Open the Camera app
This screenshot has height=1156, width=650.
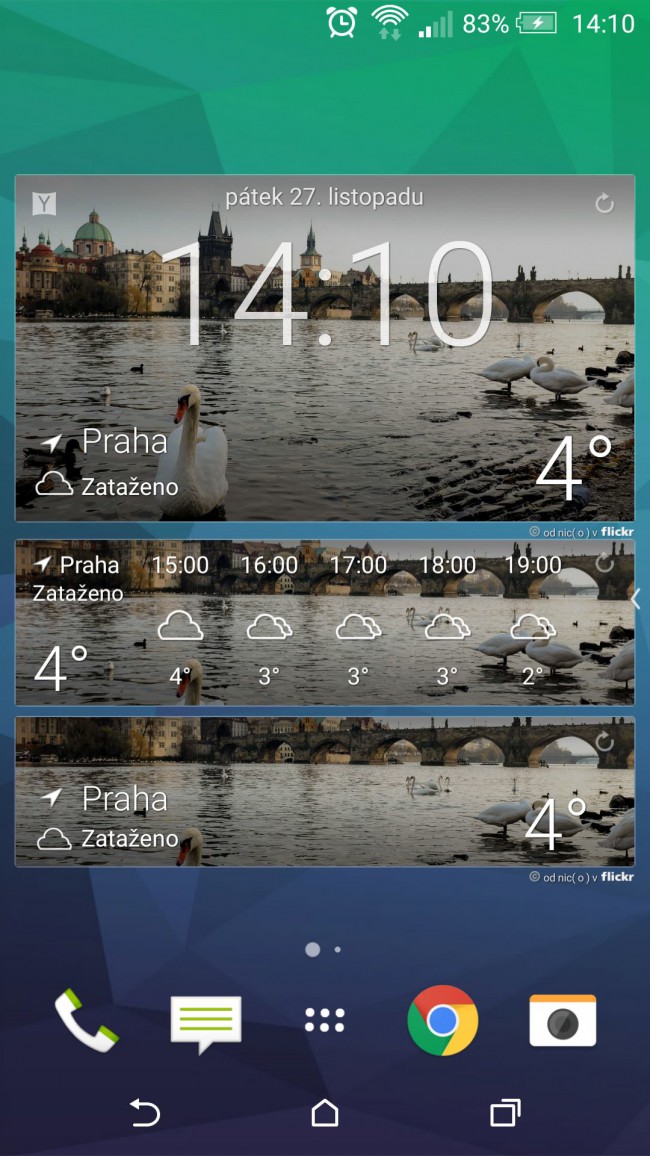pos(563,1020)
